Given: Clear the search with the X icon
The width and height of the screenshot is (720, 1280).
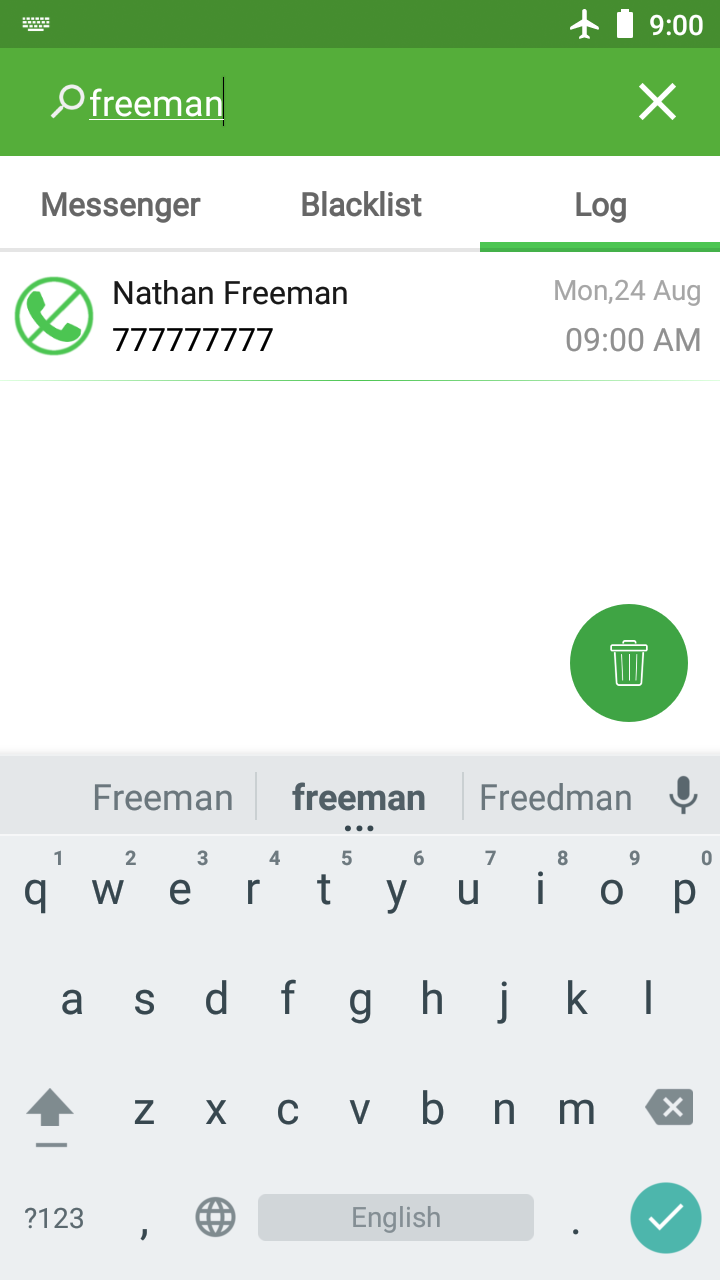Looking at the screenshot, I should [657, 102].
